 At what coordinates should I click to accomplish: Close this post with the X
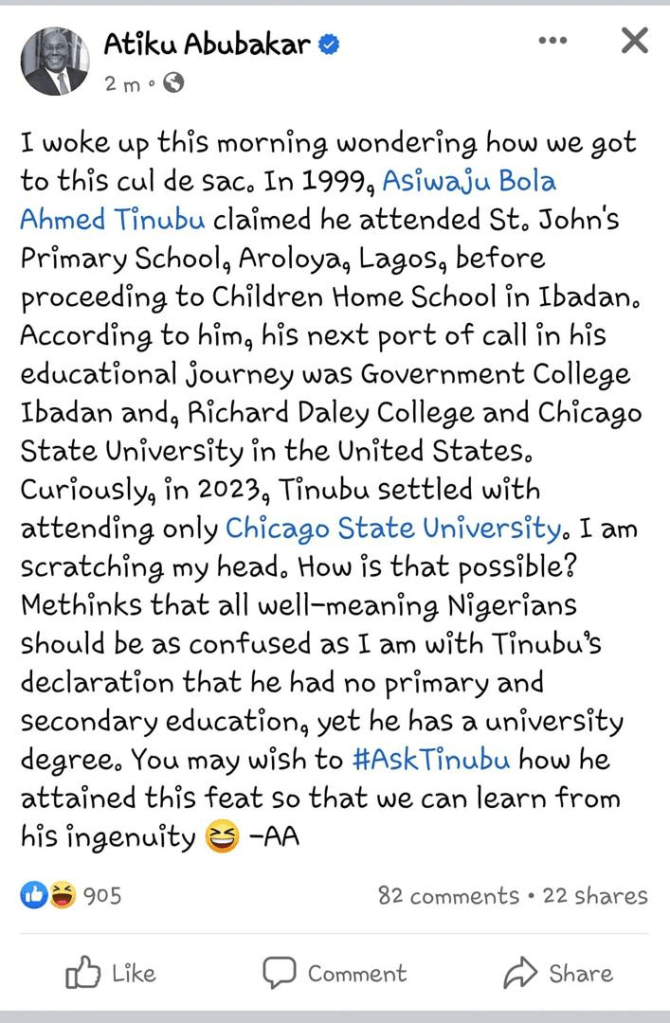tap(634, 41)
